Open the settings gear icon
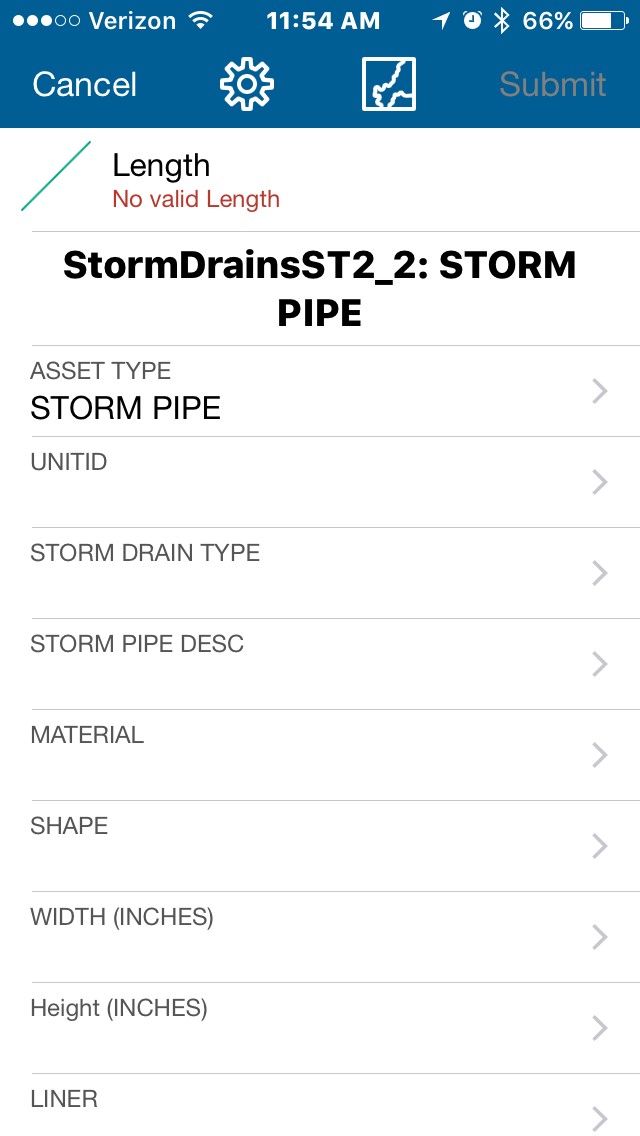Viewport: 640px width, 1136px height. point(247,84)
